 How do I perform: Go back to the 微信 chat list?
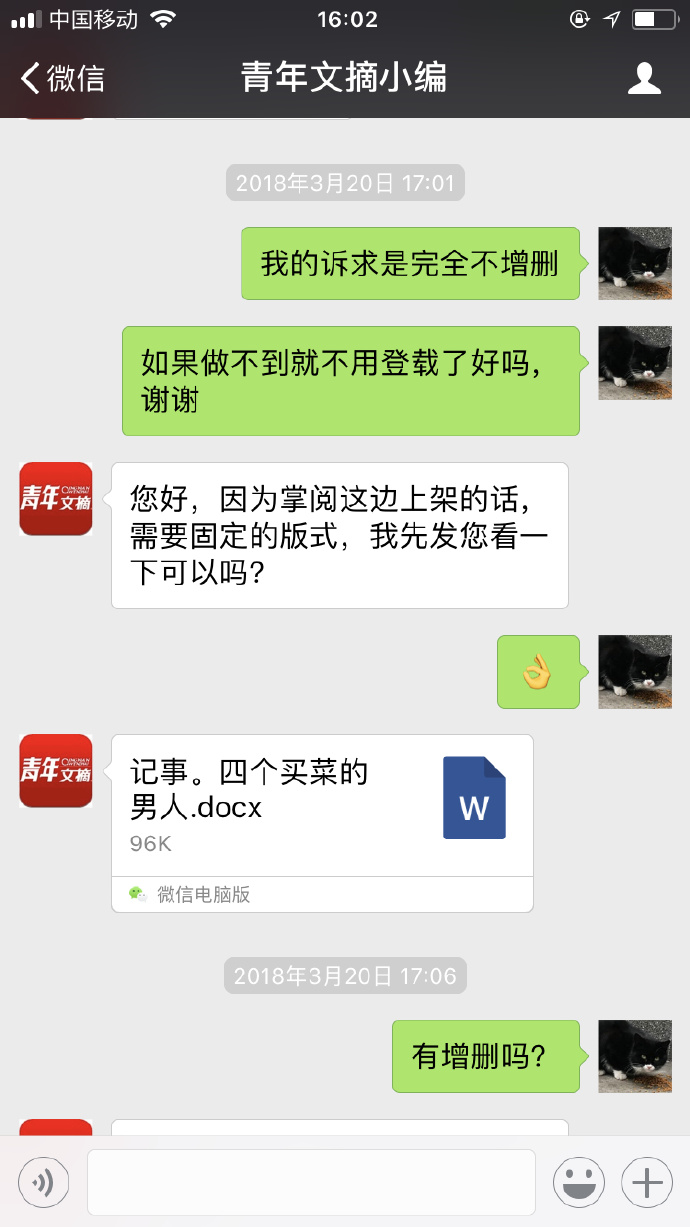click(x=62, y=79)
